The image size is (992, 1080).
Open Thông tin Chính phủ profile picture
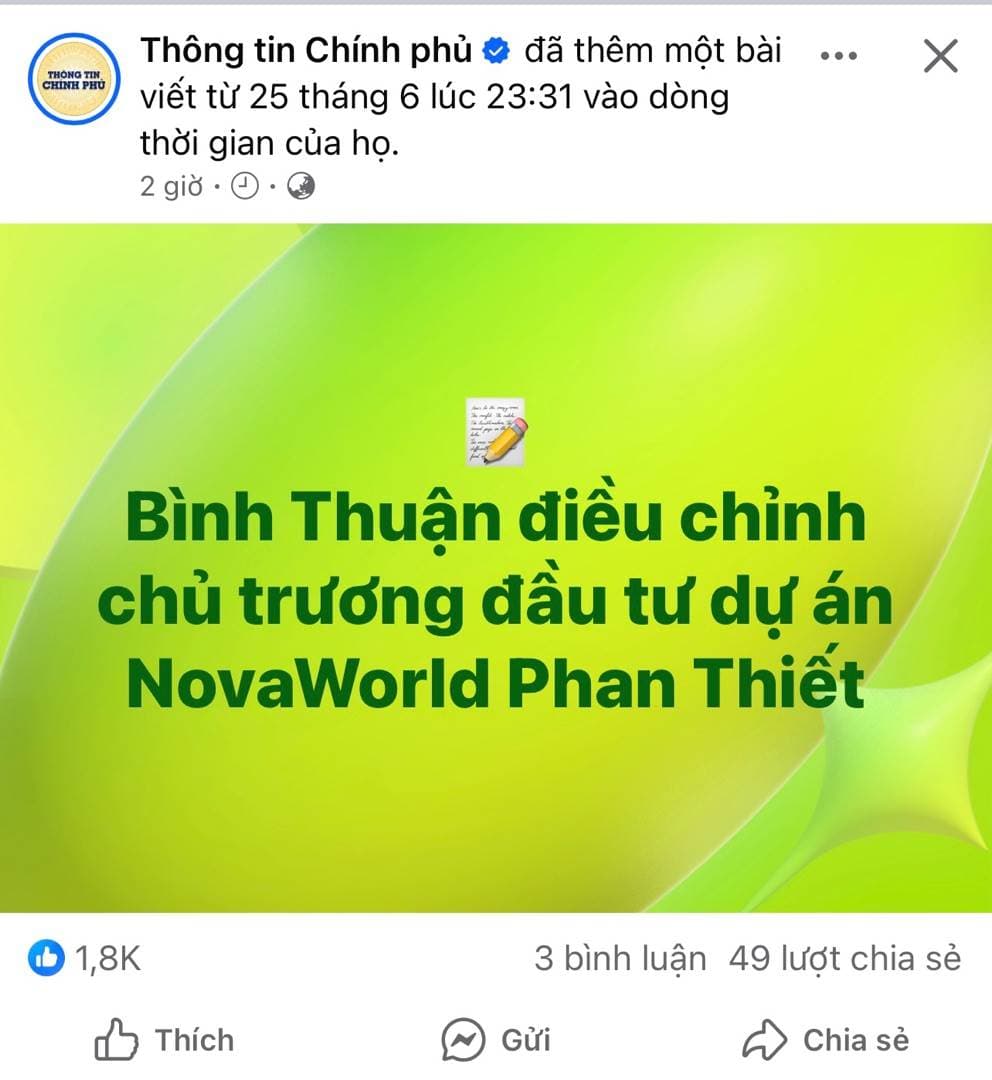point(71,80)
